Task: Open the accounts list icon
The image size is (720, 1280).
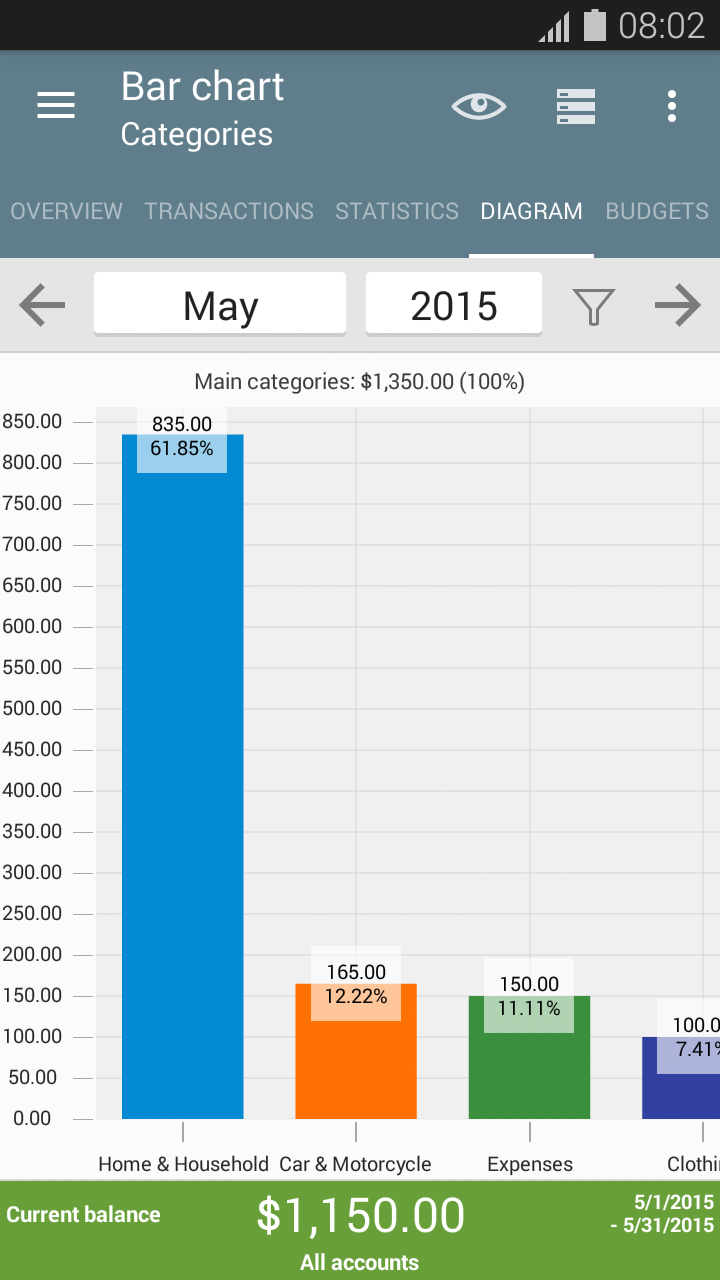Action: click(576, 106)
